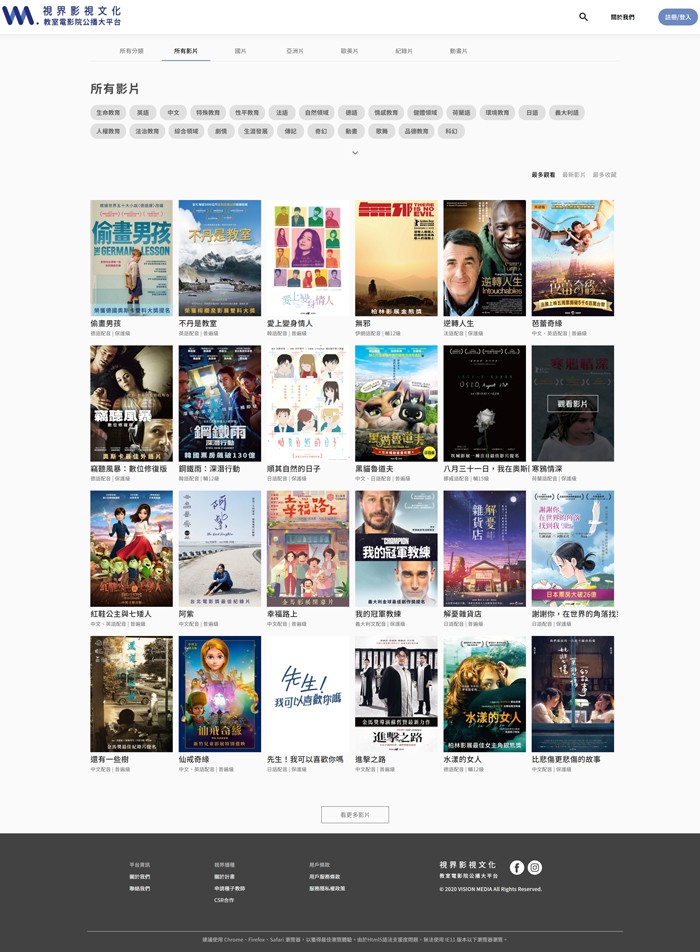Filter films by the 生命教育 chip
This screenshot has width=700, height=952.
108,113
